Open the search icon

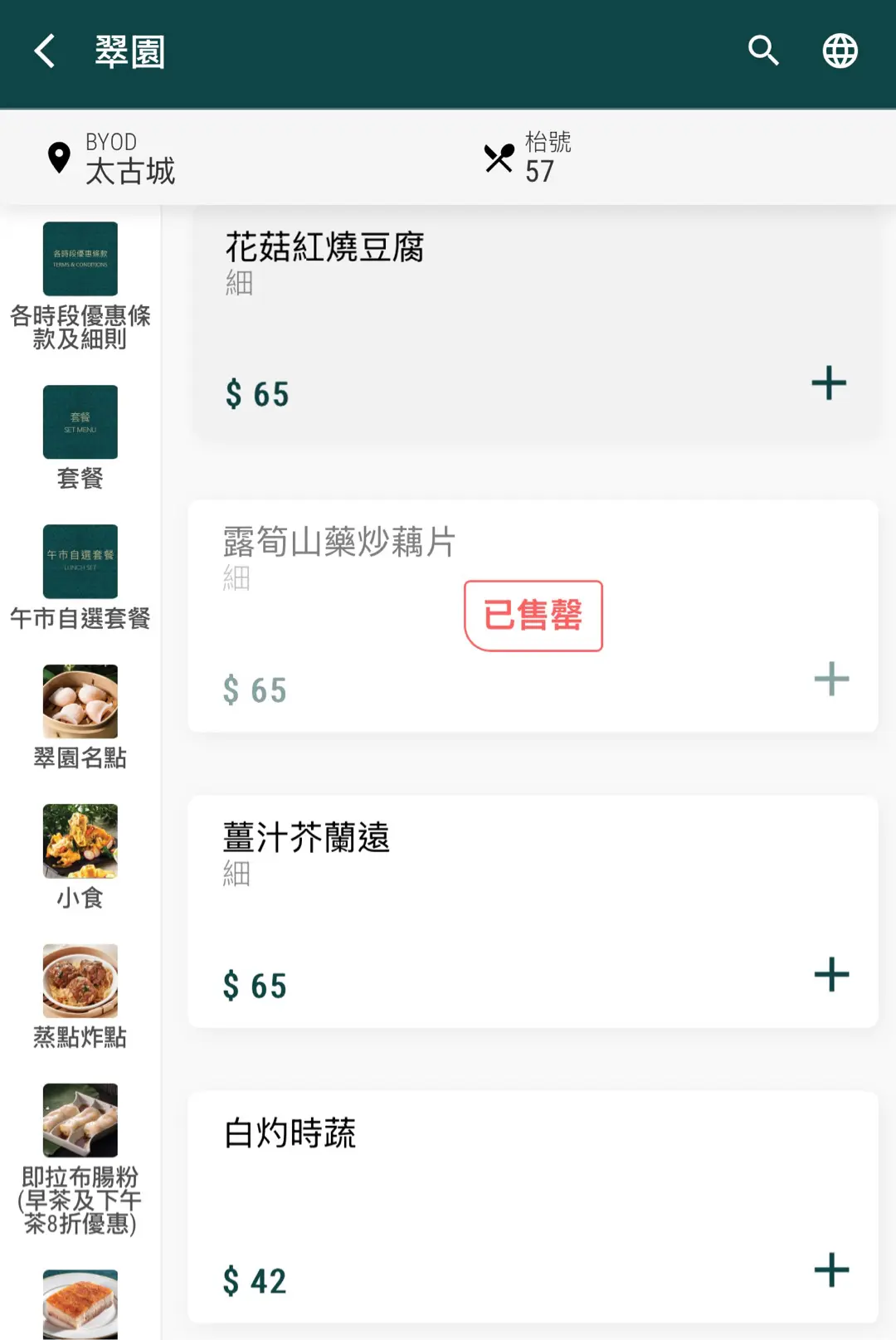coord(763,51)
